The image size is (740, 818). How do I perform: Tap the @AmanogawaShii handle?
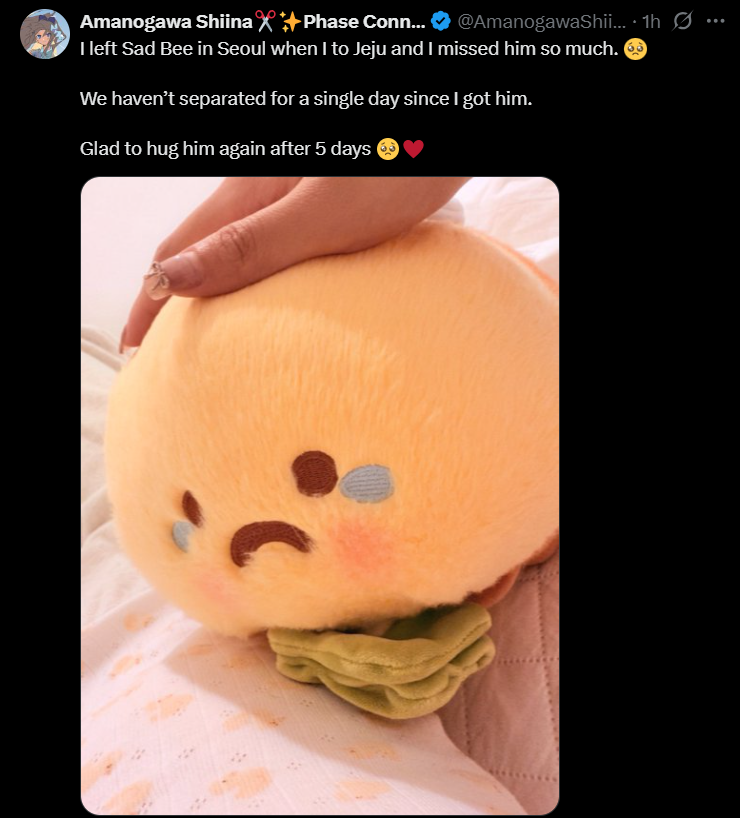pos(542,21)
